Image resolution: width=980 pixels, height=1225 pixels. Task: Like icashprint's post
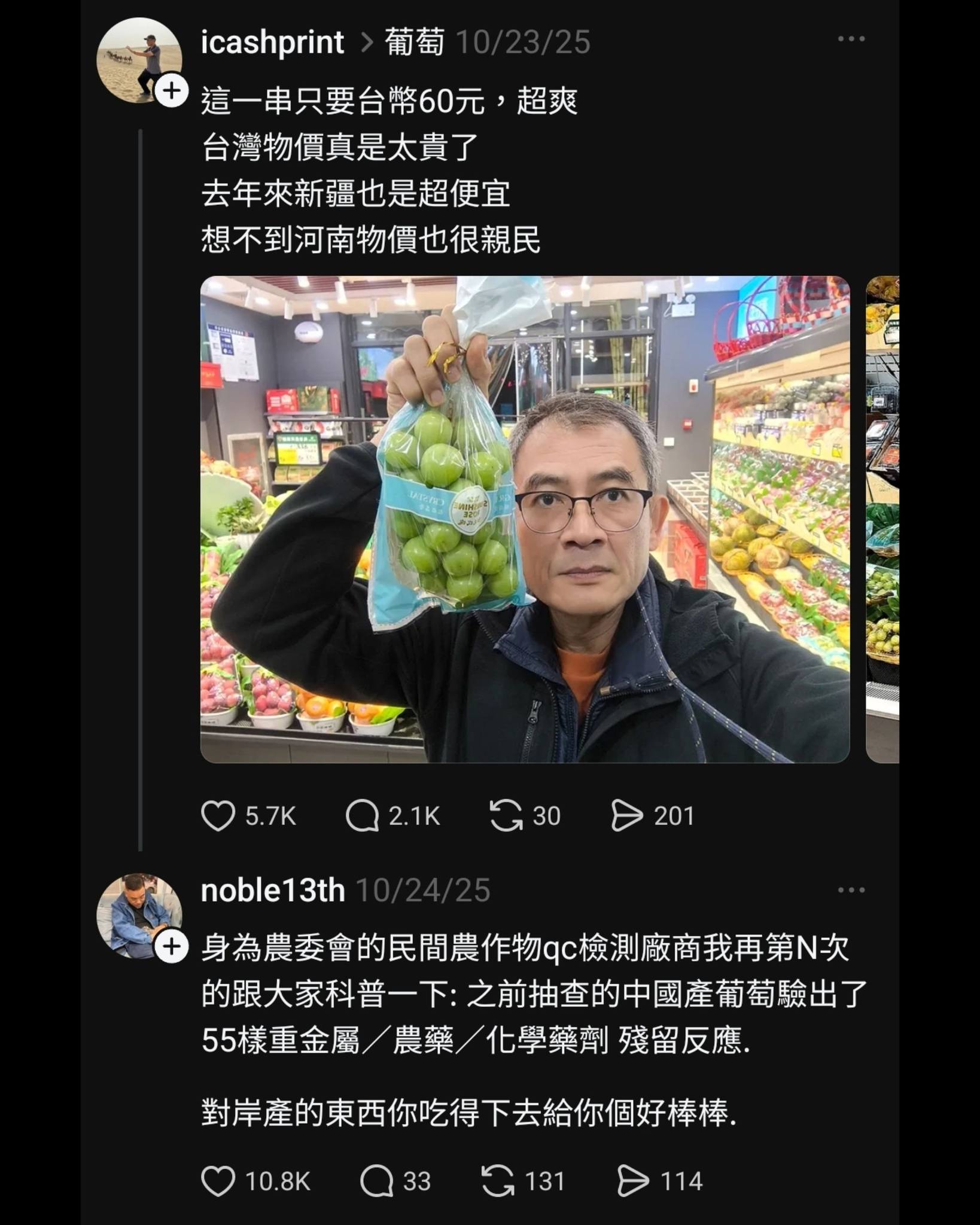pyautogui.click(x=218, y=816)
